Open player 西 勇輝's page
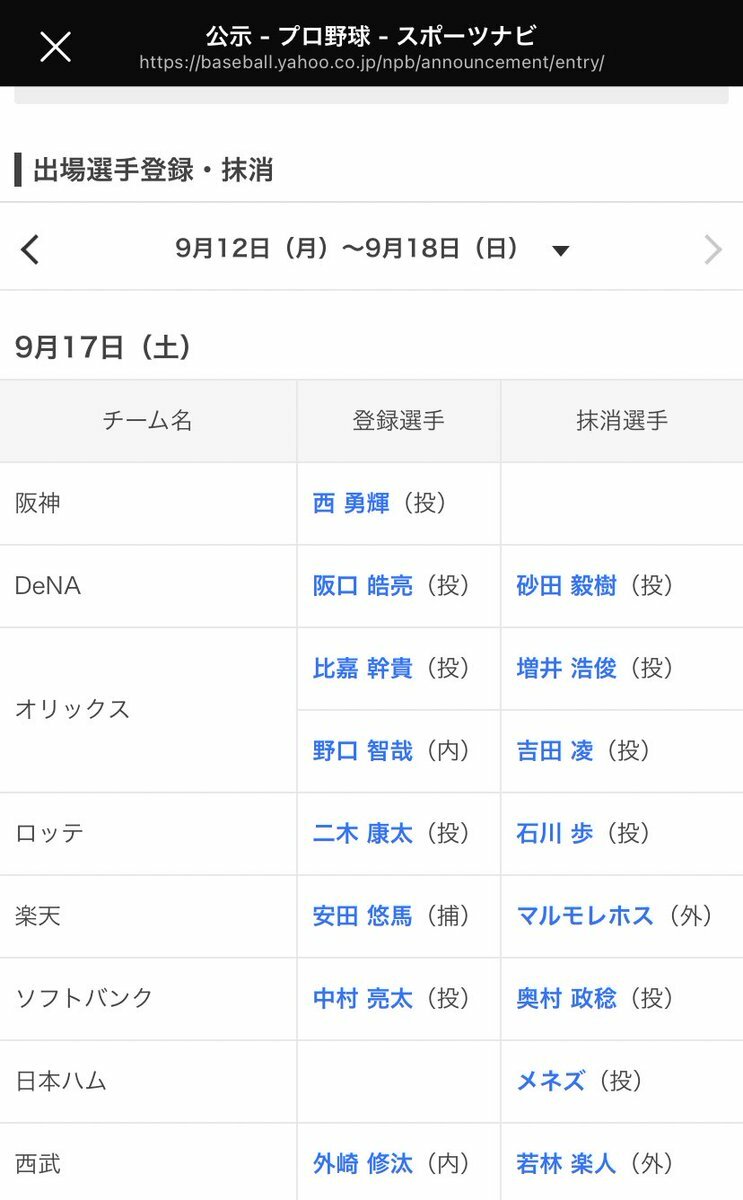The height and width of the screenshot is (1200, 743). pos(351,503)
